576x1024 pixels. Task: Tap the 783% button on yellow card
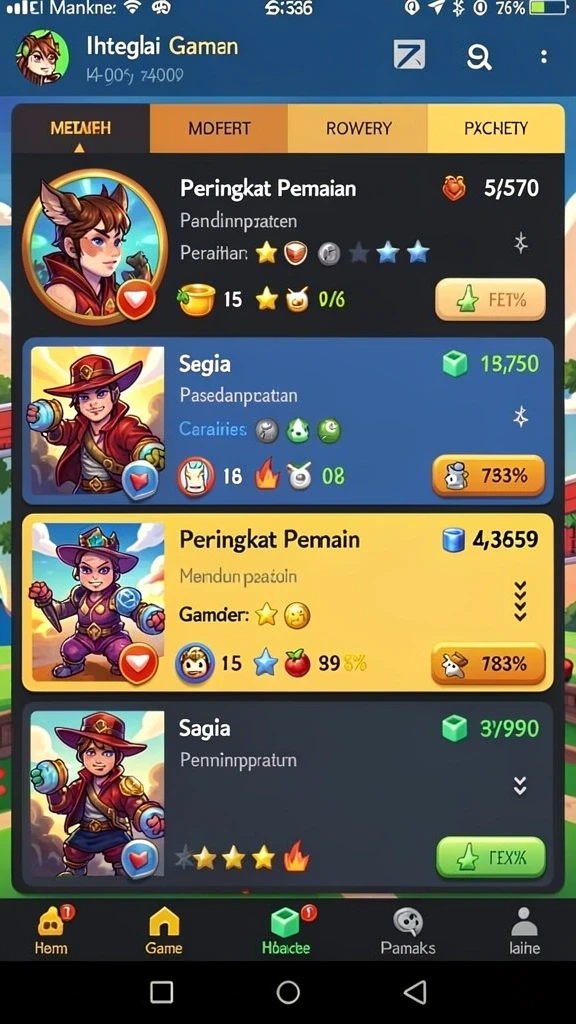488,664
